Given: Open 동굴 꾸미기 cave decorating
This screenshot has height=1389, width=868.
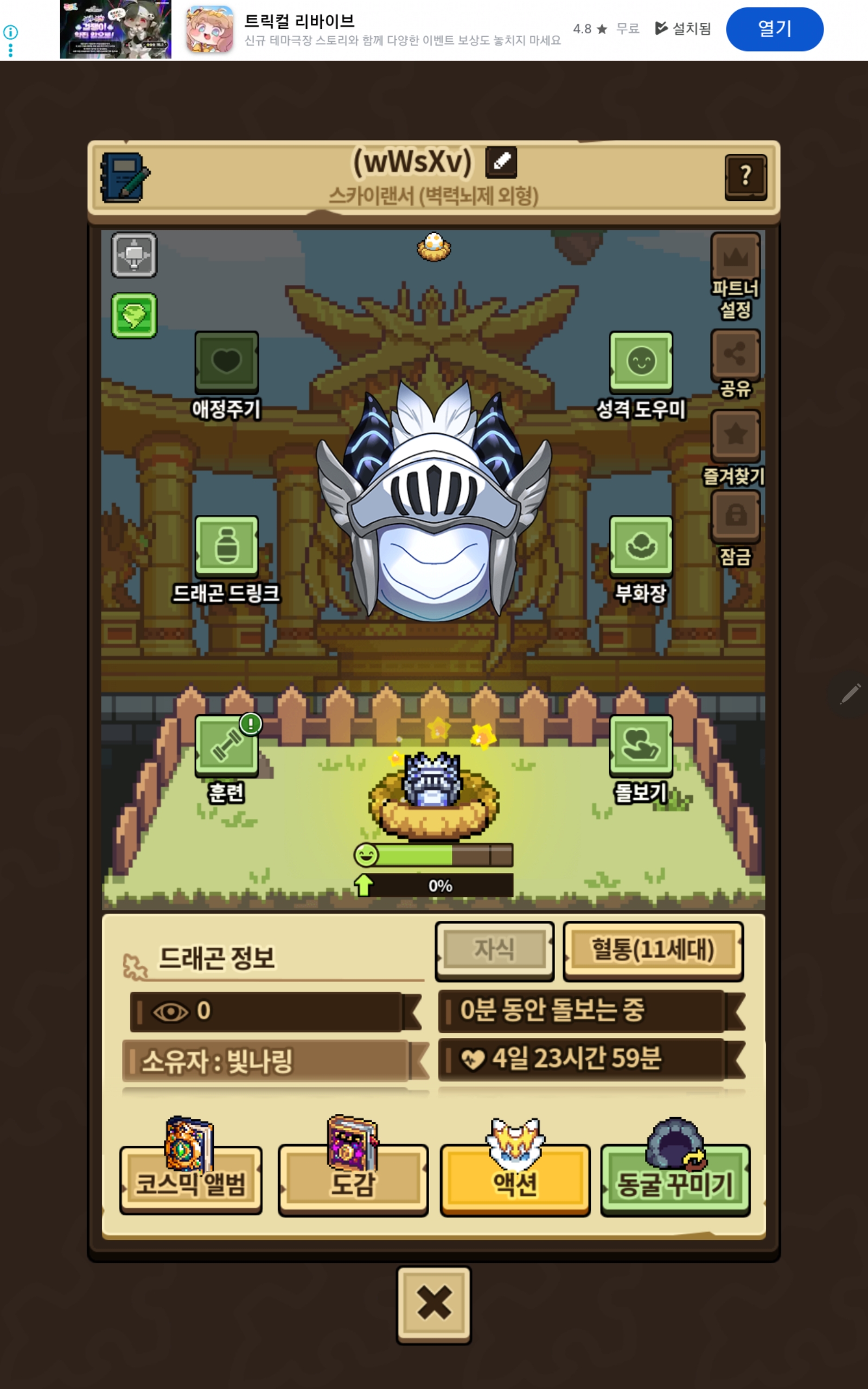Looking at the screenshot, I should point(675,1181).
